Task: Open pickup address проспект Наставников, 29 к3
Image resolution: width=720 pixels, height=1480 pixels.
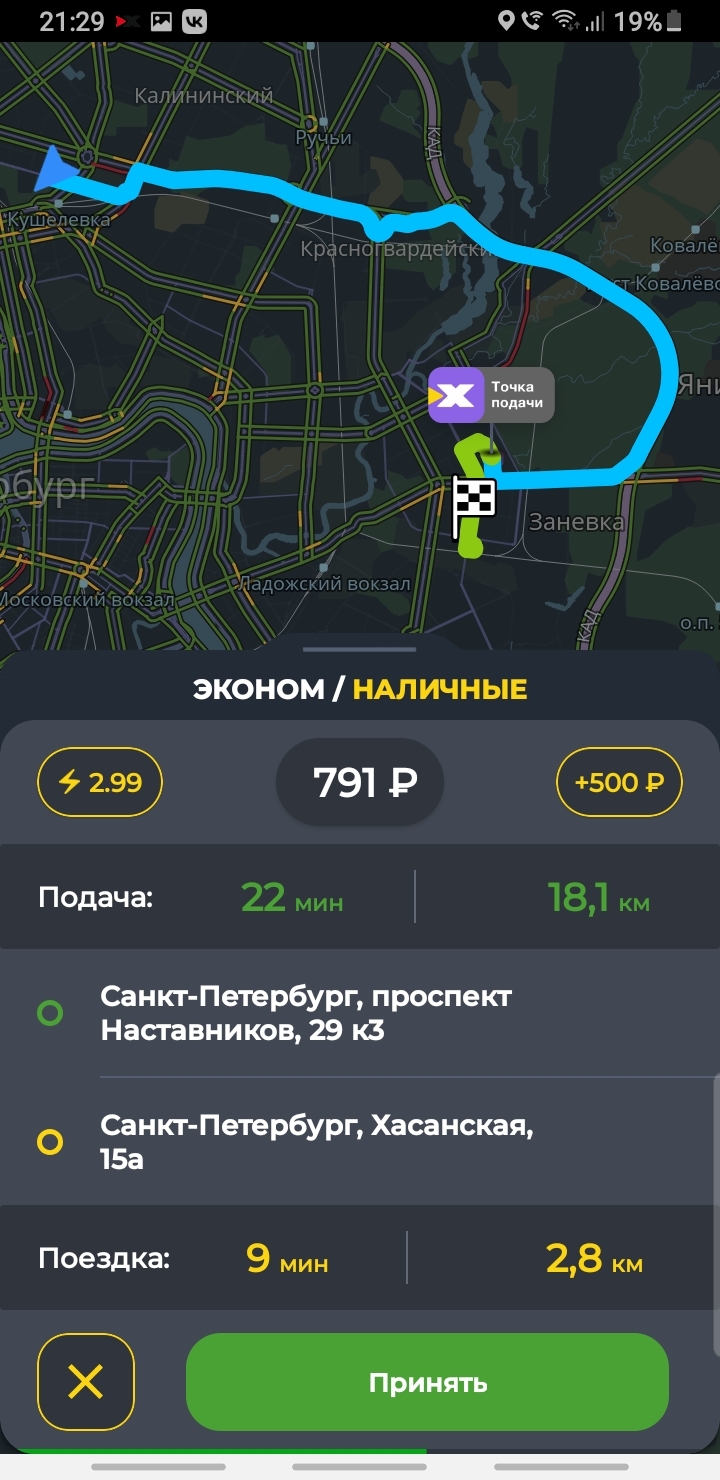Action: tap(306, 1013)
